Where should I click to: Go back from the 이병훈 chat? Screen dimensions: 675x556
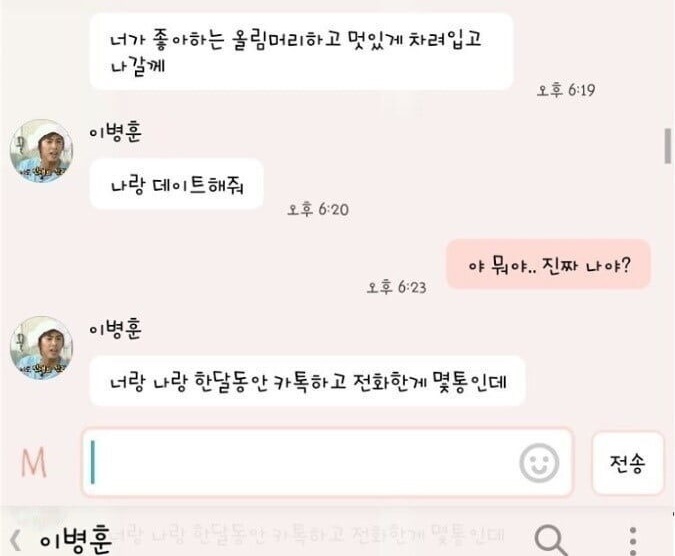pos(15,541)
